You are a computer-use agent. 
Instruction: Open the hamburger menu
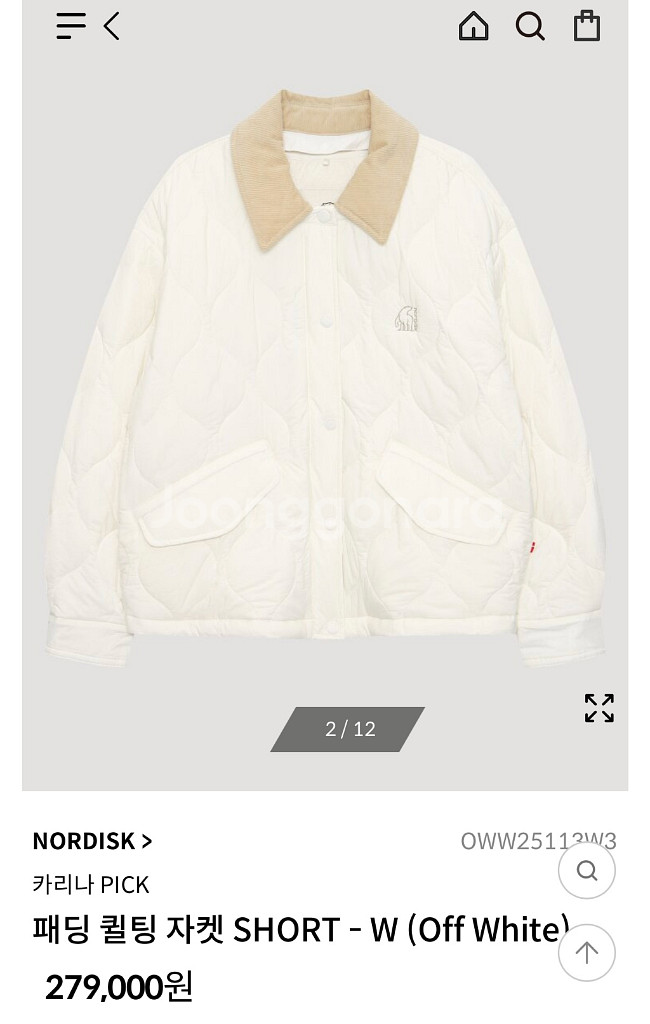(71, 26)
